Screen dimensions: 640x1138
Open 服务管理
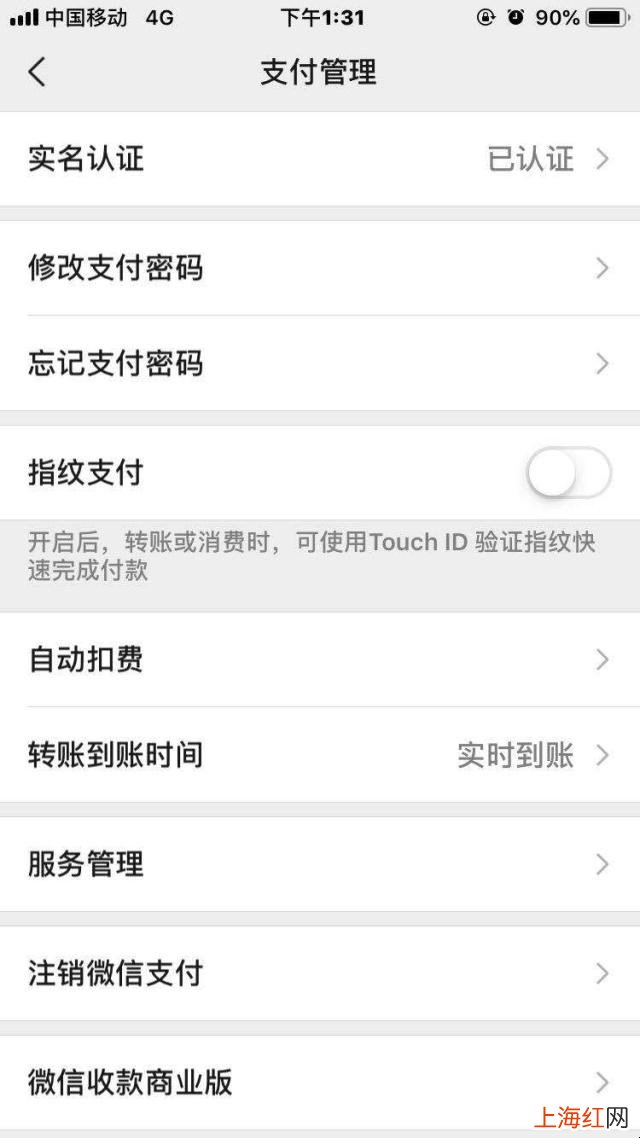pyautogui.click(x=320, y=864)
